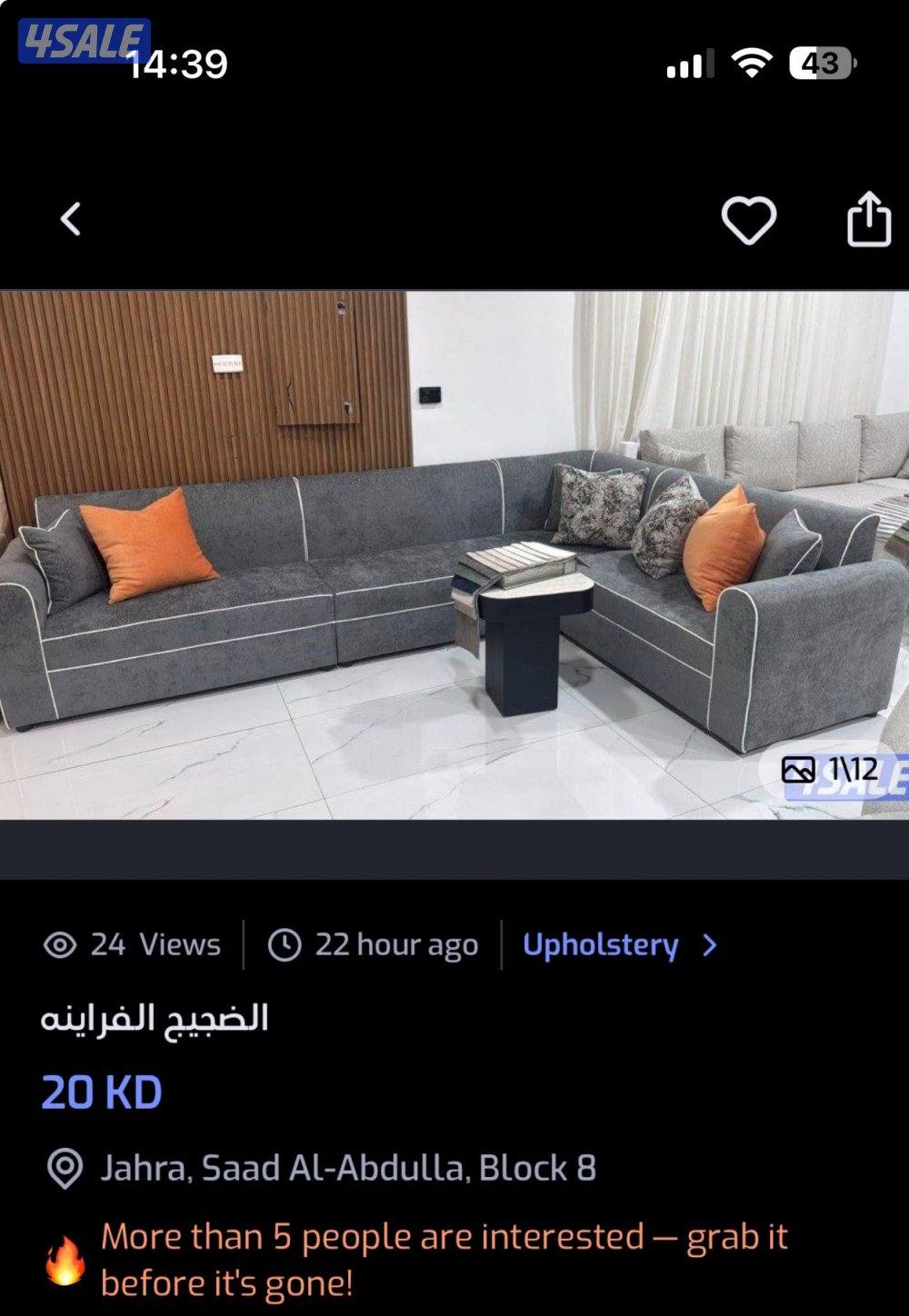Click the Jahra, Saad Al-Abdulla address
Viewport: 909px width, 1316px height.
(348, 1172)
